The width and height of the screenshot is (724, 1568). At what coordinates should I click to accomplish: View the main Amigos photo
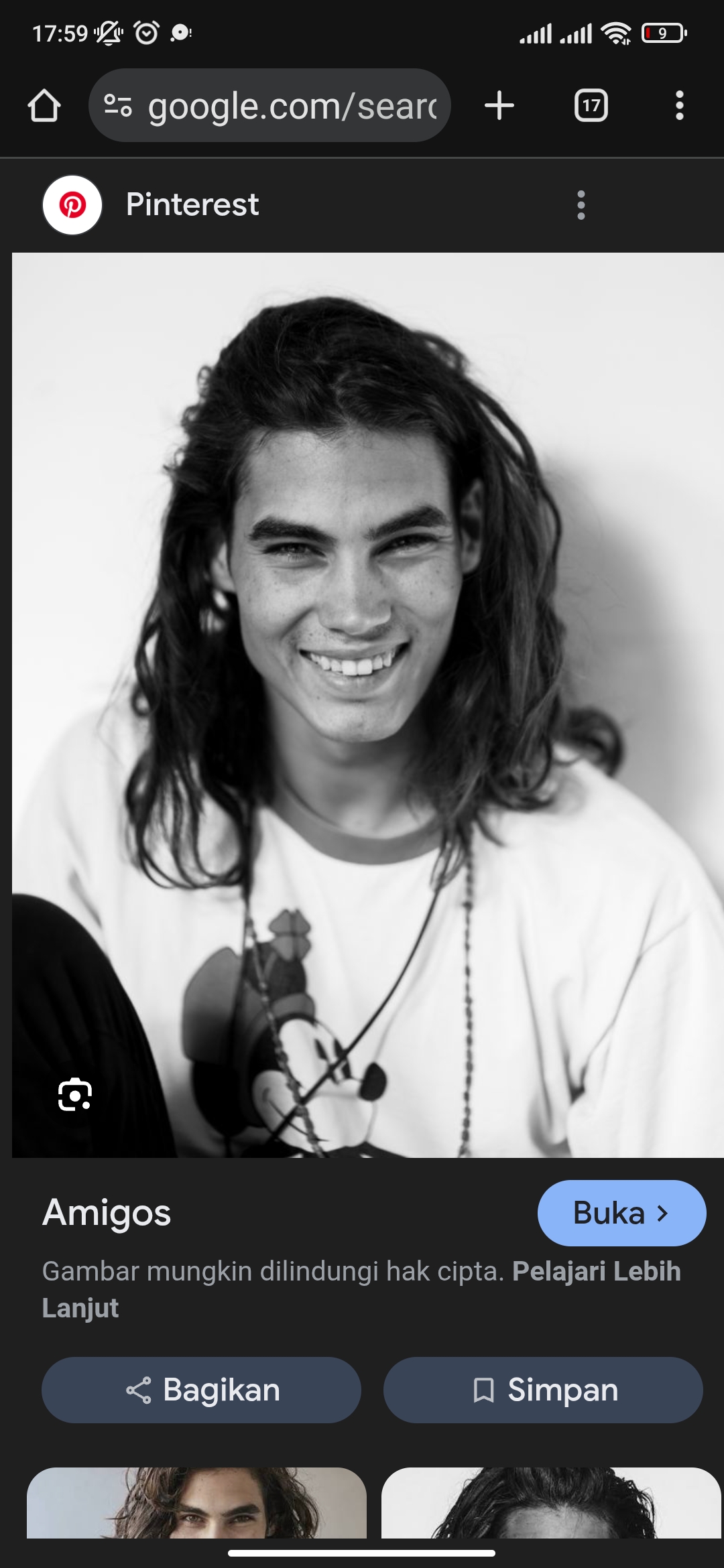[367, 704]
